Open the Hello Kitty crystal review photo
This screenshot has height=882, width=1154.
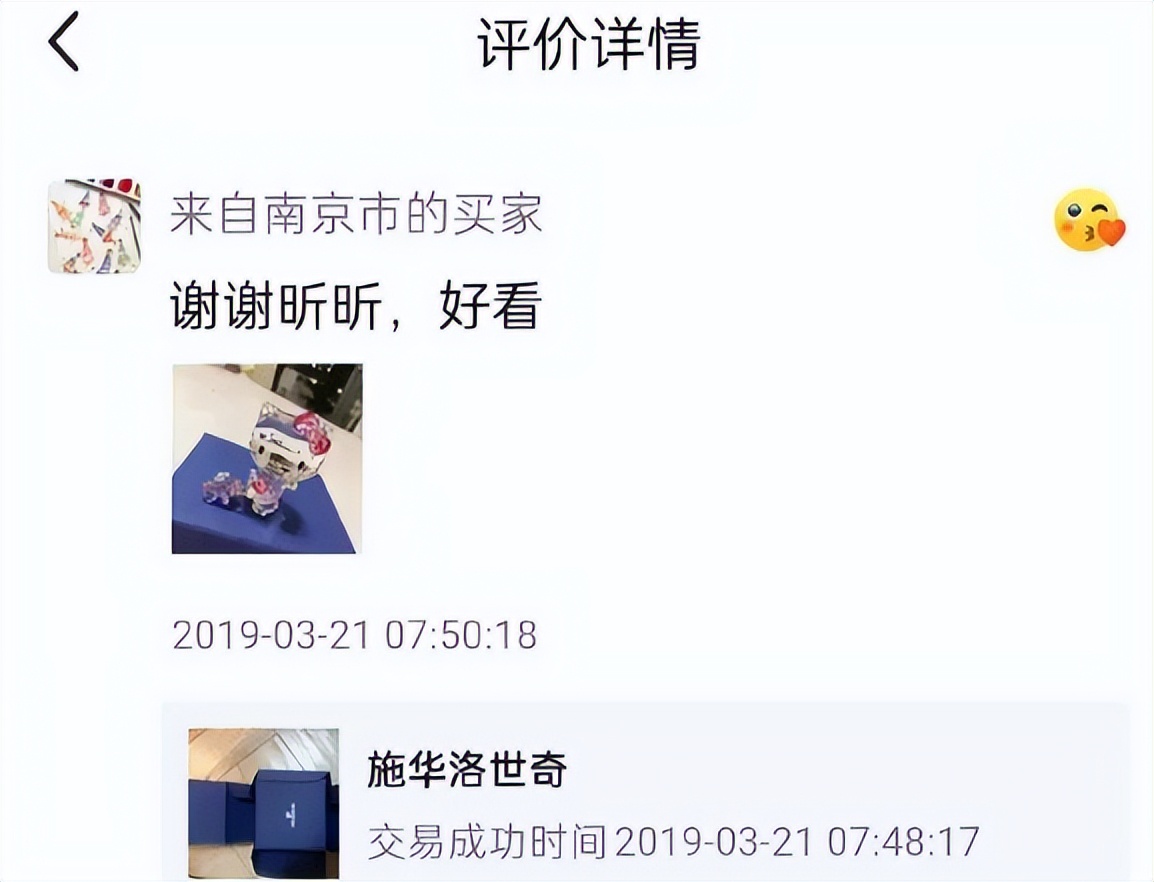click(267, 458)
